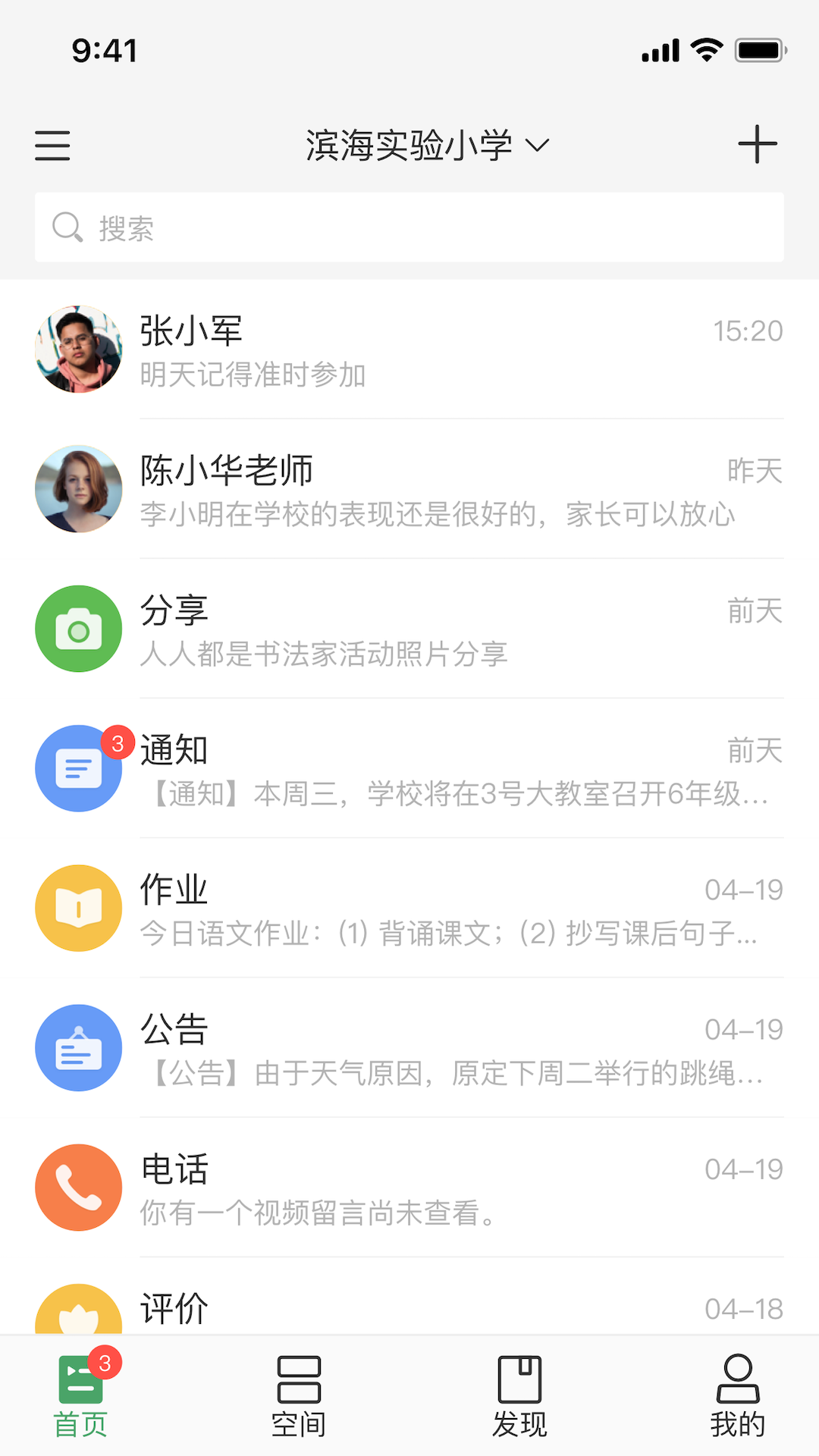This screenshot has height=1456, width=819.
Task: Open the 分享 photo sharing icon
Action: pyautogui.click(x=78, y=629)
